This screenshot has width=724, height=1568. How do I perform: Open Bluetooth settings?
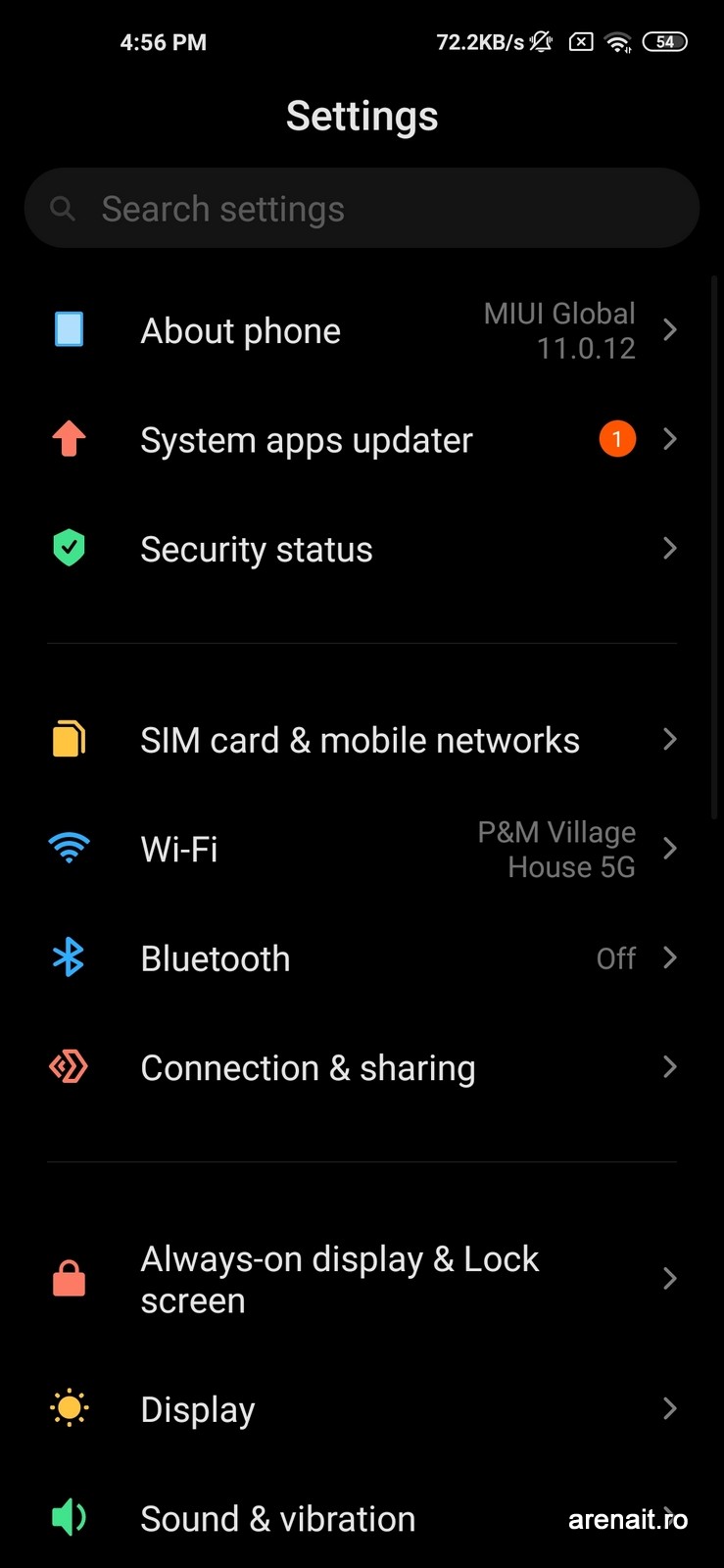362,958
